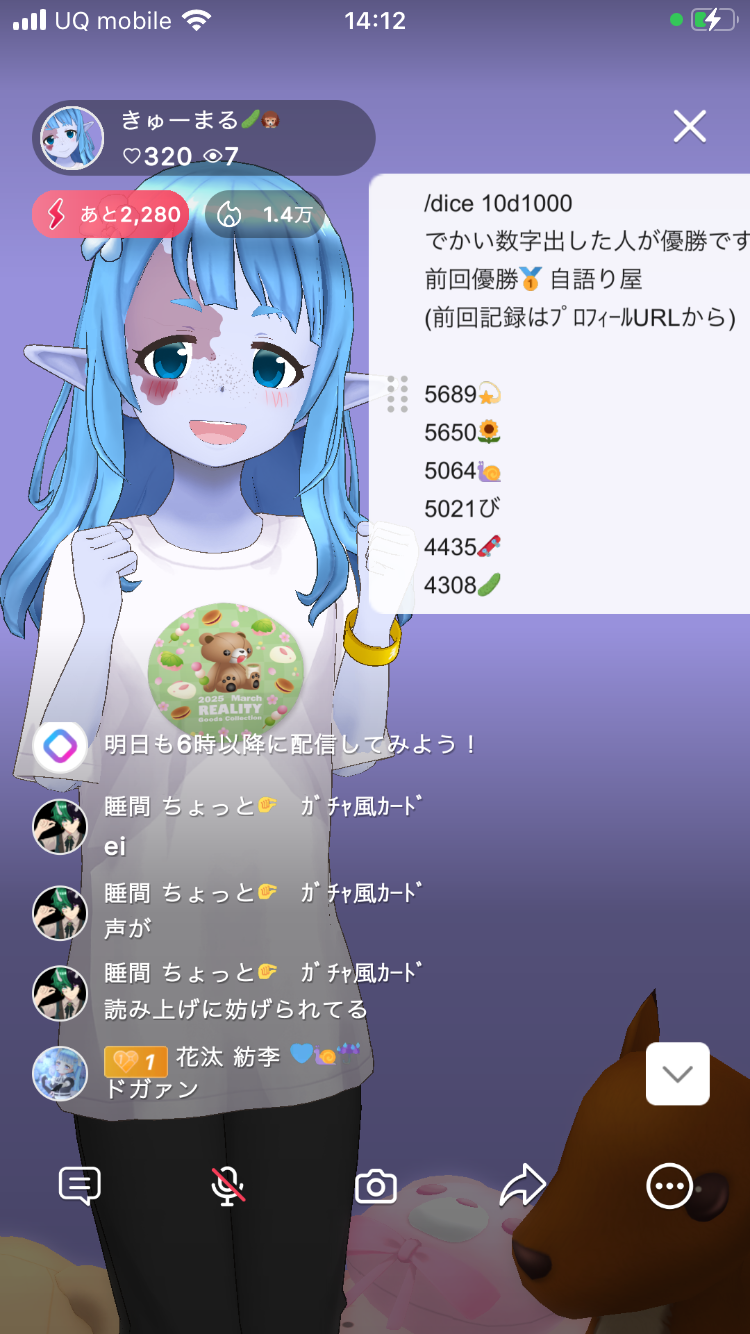Jump to the latest comments with the down chevron
750x1334 pixels.
pyautogui.click(x=678, y=1074)
